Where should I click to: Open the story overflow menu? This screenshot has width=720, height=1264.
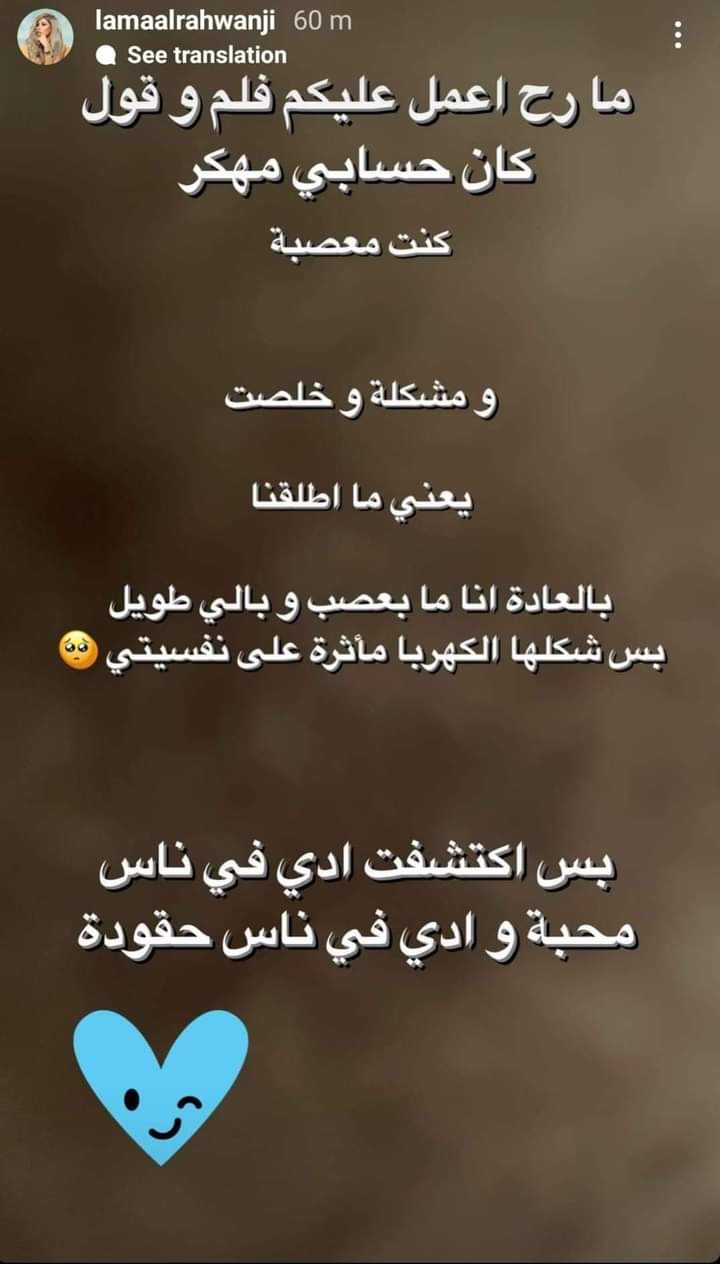click(678, 37)
